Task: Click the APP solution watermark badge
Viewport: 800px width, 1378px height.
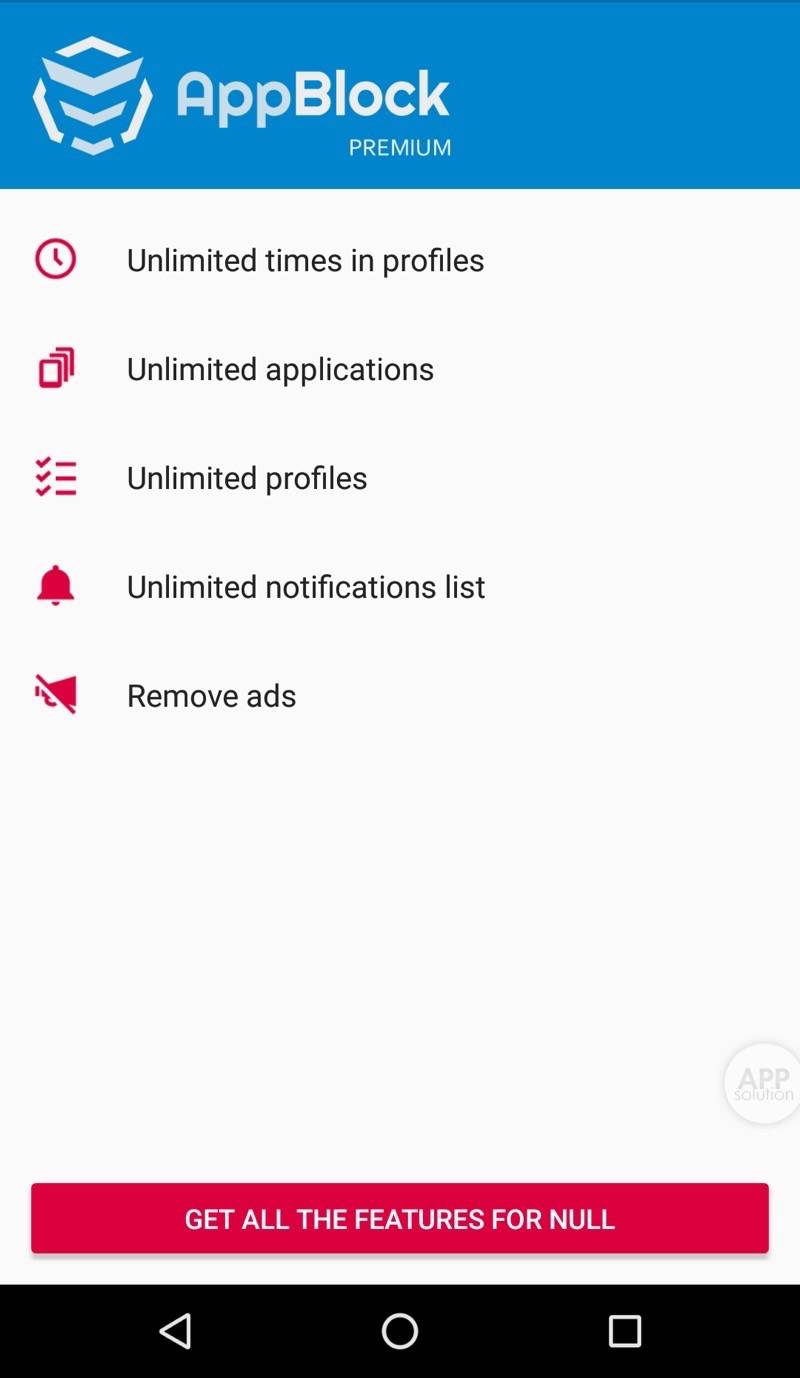Action: [x=762, y=1082]
